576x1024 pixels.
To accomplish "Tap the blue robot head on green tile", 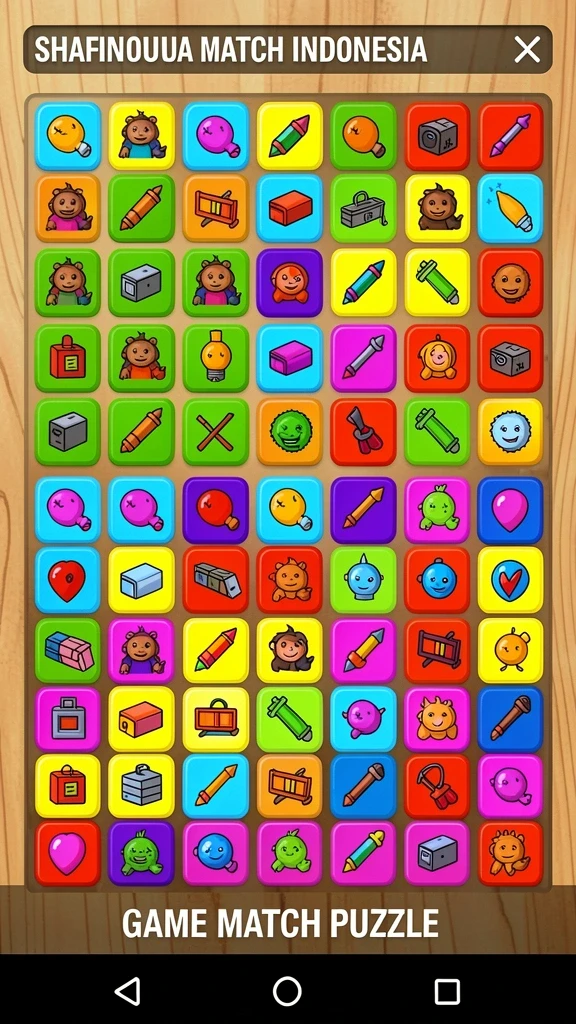I will [x=363, y=580].
